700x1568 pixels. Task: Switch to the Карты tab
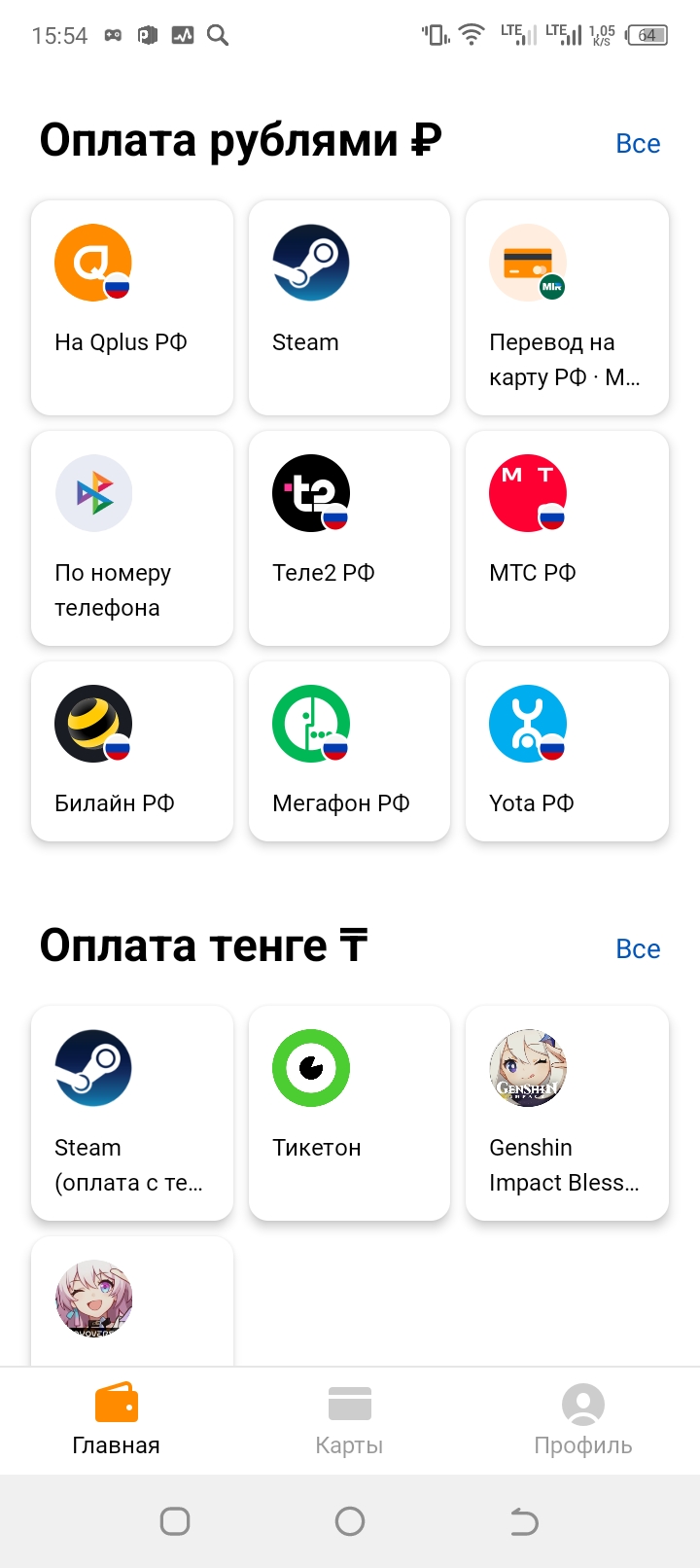(349, 1421)
